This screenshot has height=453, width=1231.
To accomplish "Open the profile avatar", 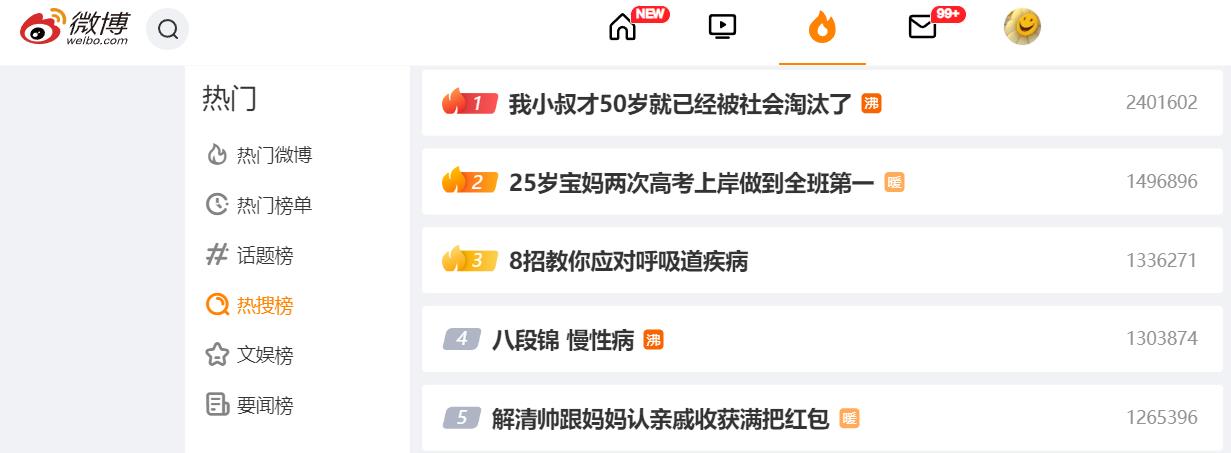I will [x=1022, y=27].
